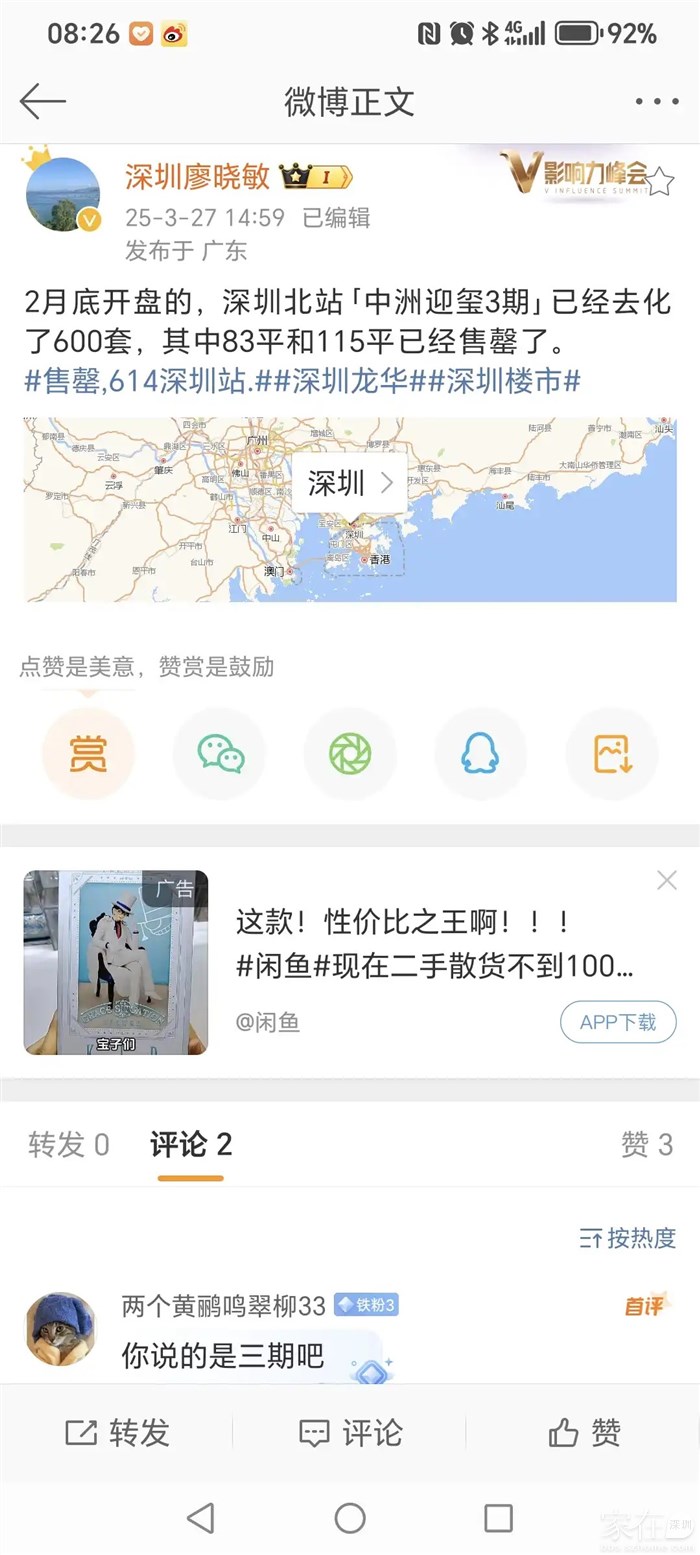Go back using the top-left arrow
700x1555 pixels.
coord(42,101)
